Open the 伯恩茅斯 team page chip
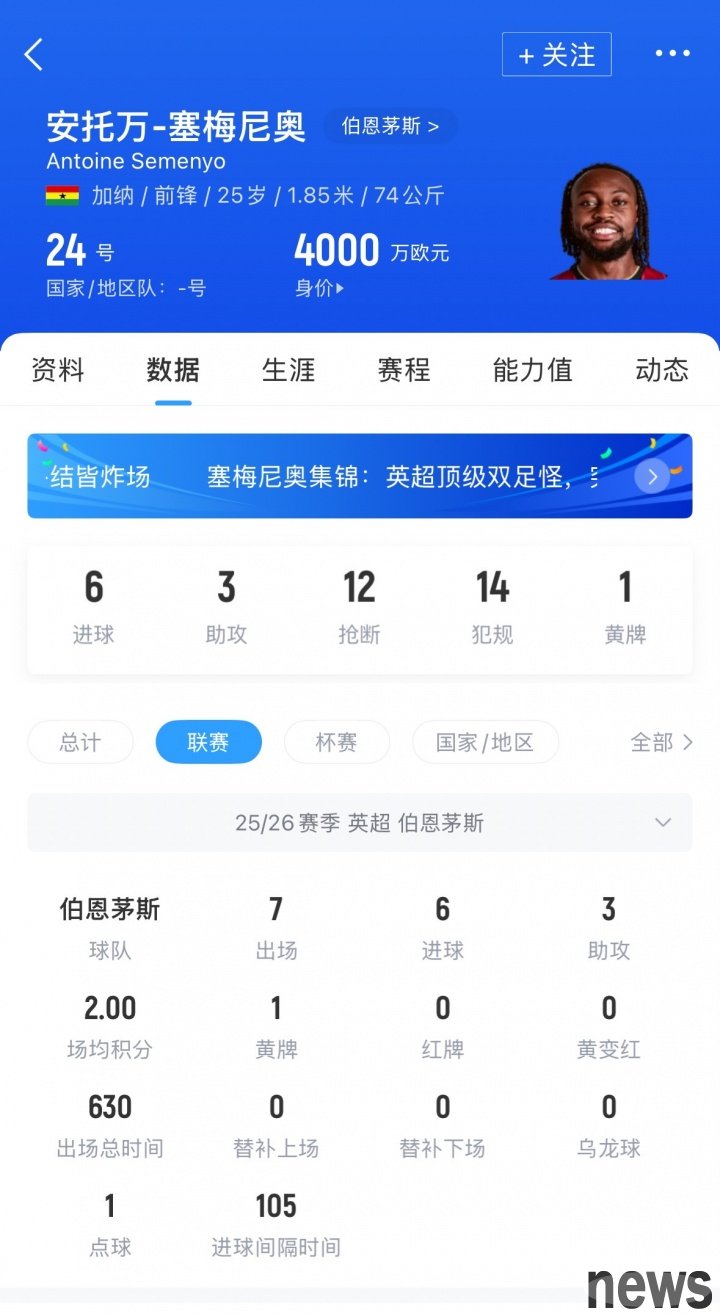720x1314 pixels. click(x=390, y=127)
